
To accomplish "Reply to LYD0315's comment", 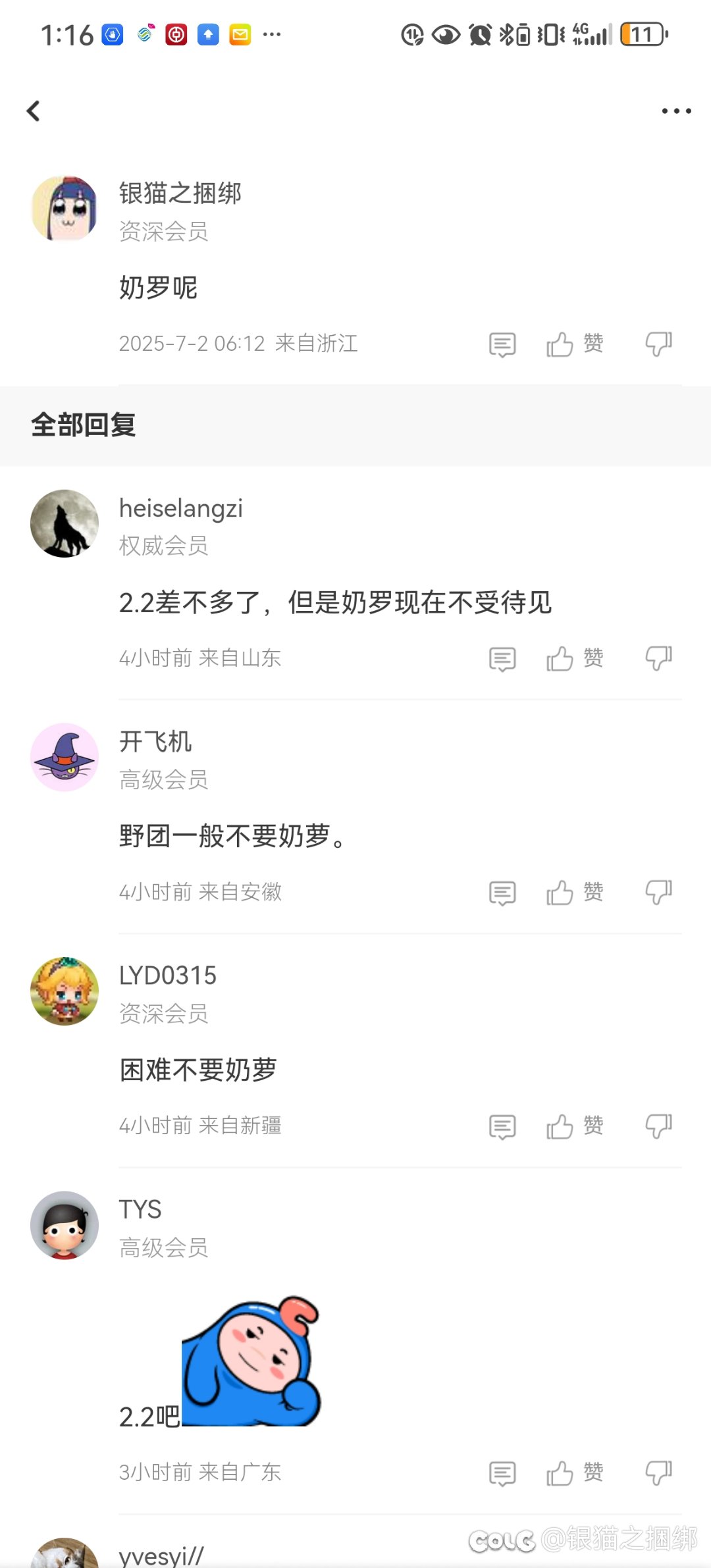I will (502, 1126).
